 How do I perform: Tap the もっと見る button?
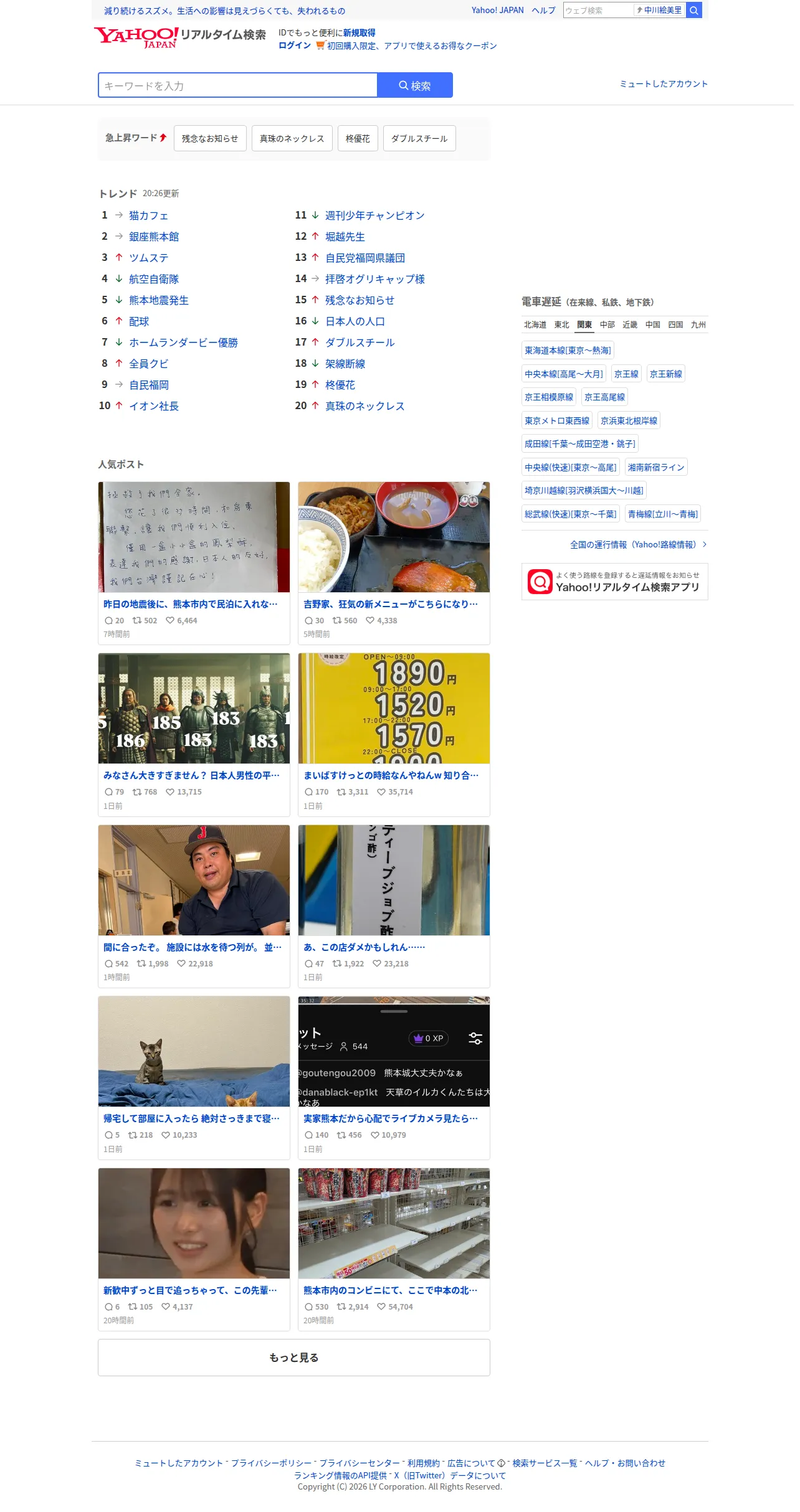294,1358
